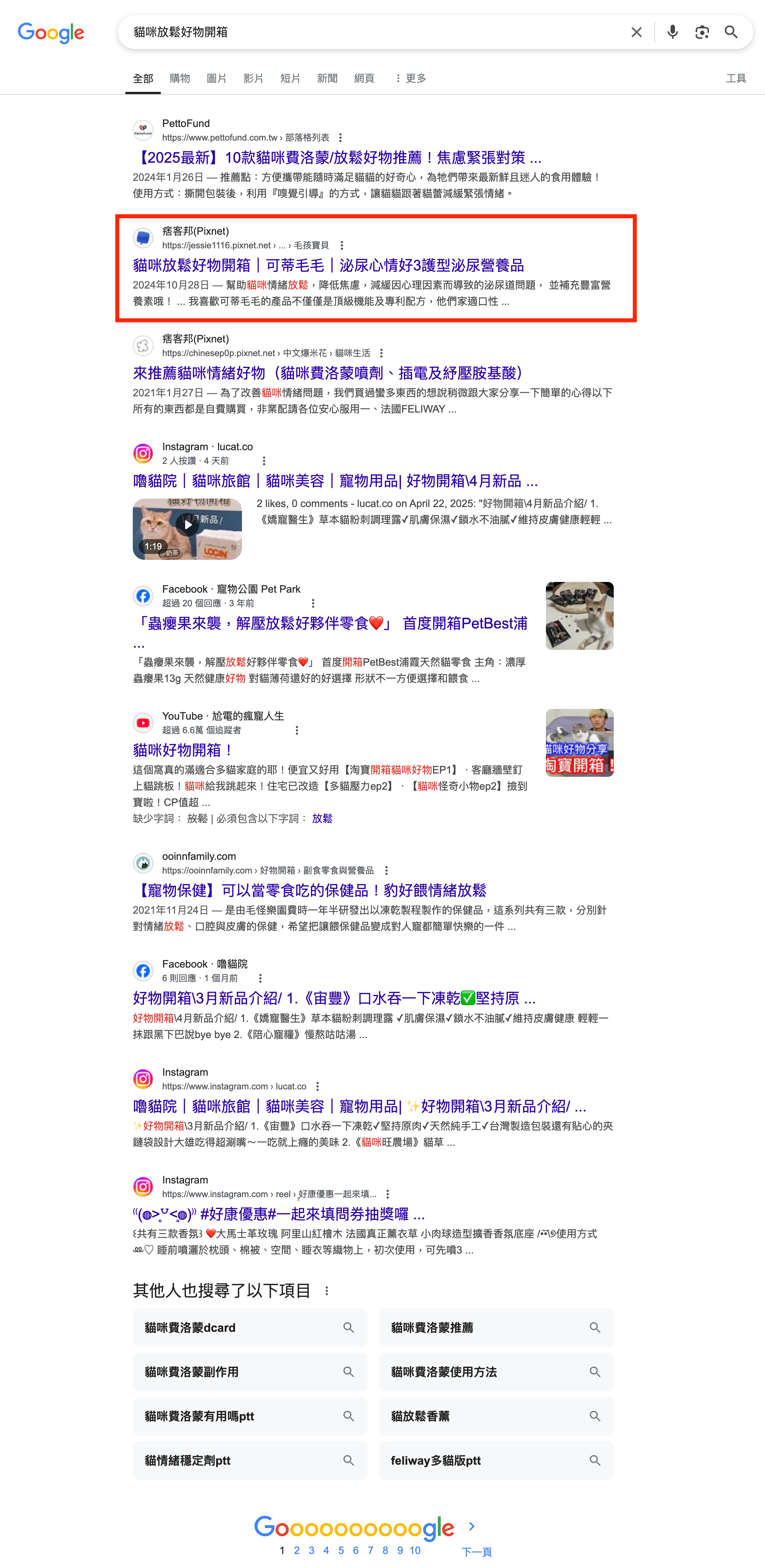Clear the search query with the X icon
This screenshot has width=765, height=1568.
[636, 32]
